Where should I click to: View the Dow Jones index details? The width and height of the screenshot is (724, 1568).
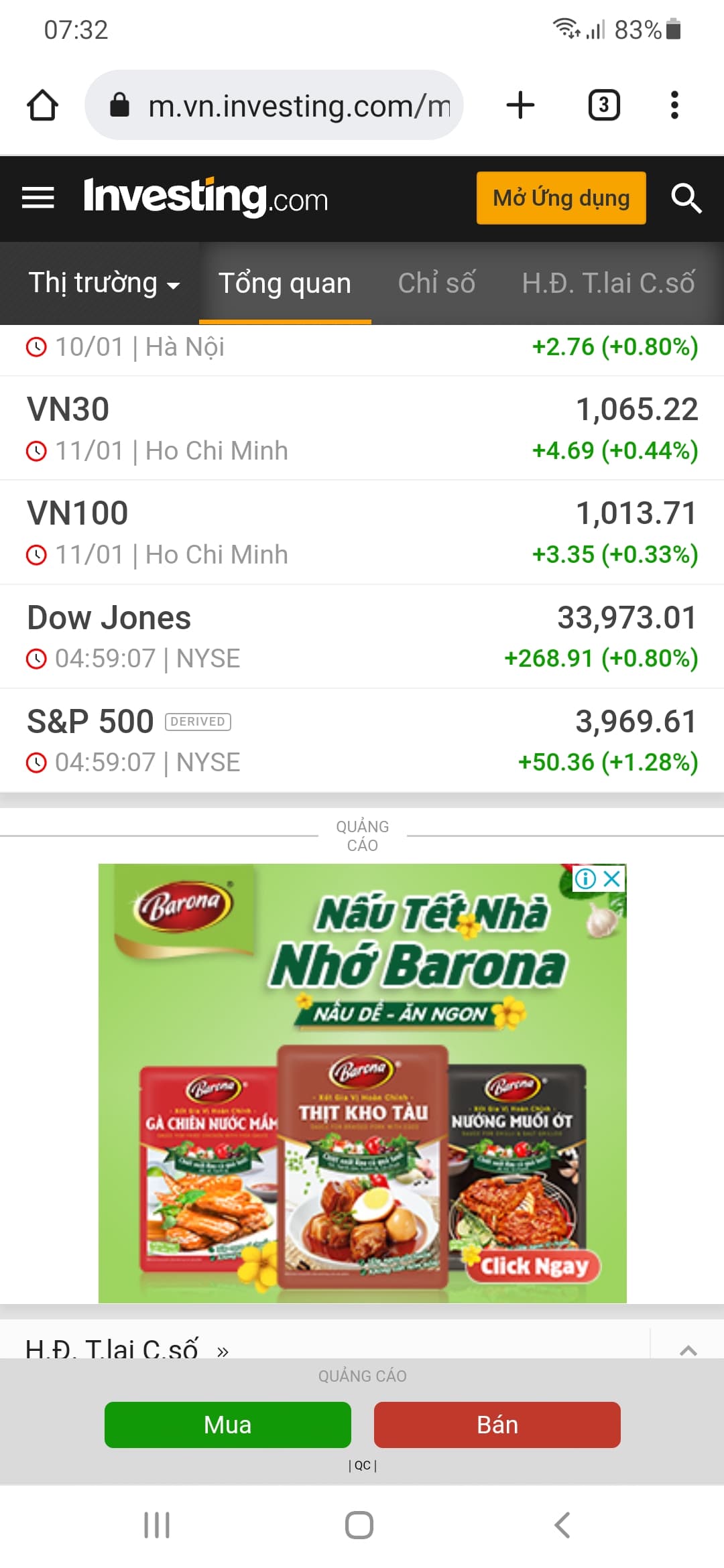point(362,636)
